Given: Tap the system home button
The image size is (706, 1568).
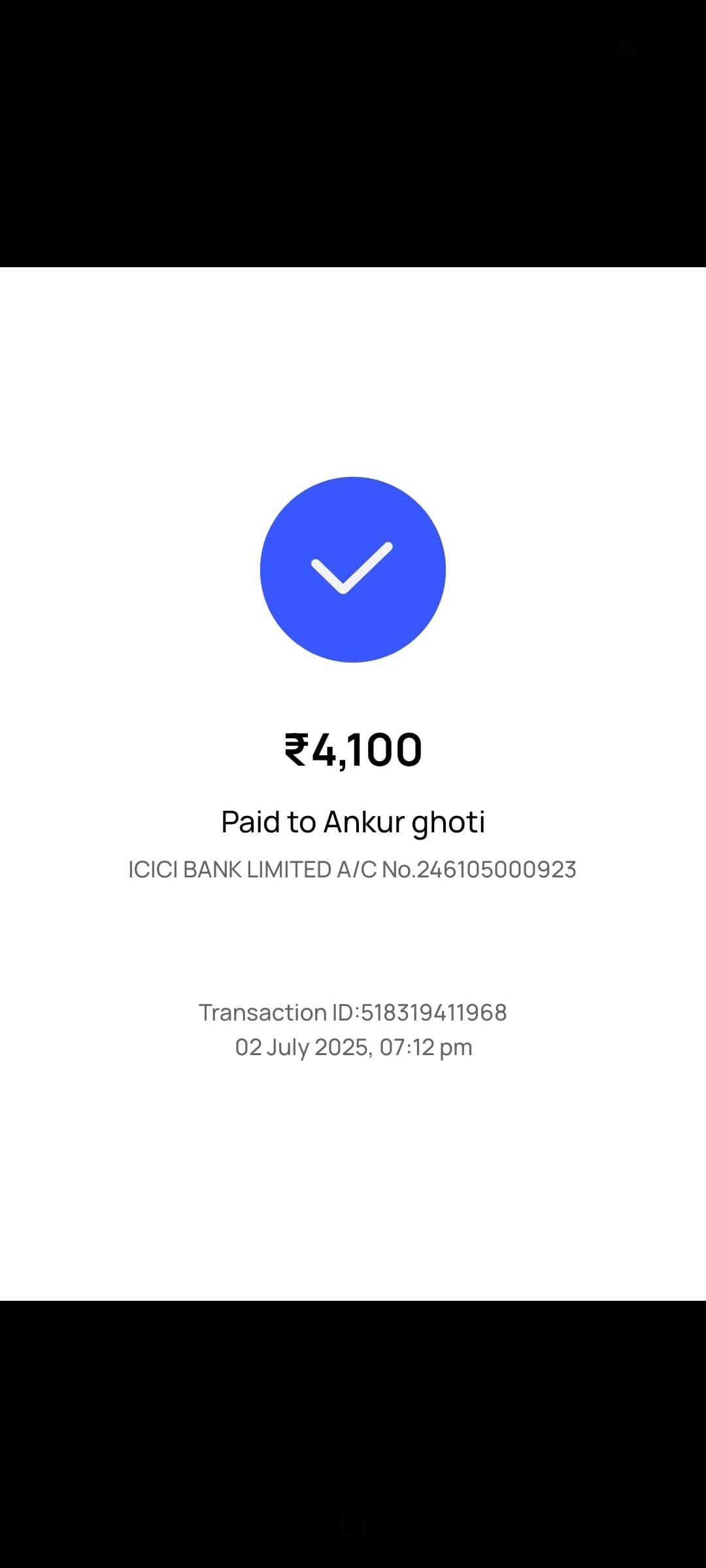Looking at the screenshot, I should coord(353,1525).
